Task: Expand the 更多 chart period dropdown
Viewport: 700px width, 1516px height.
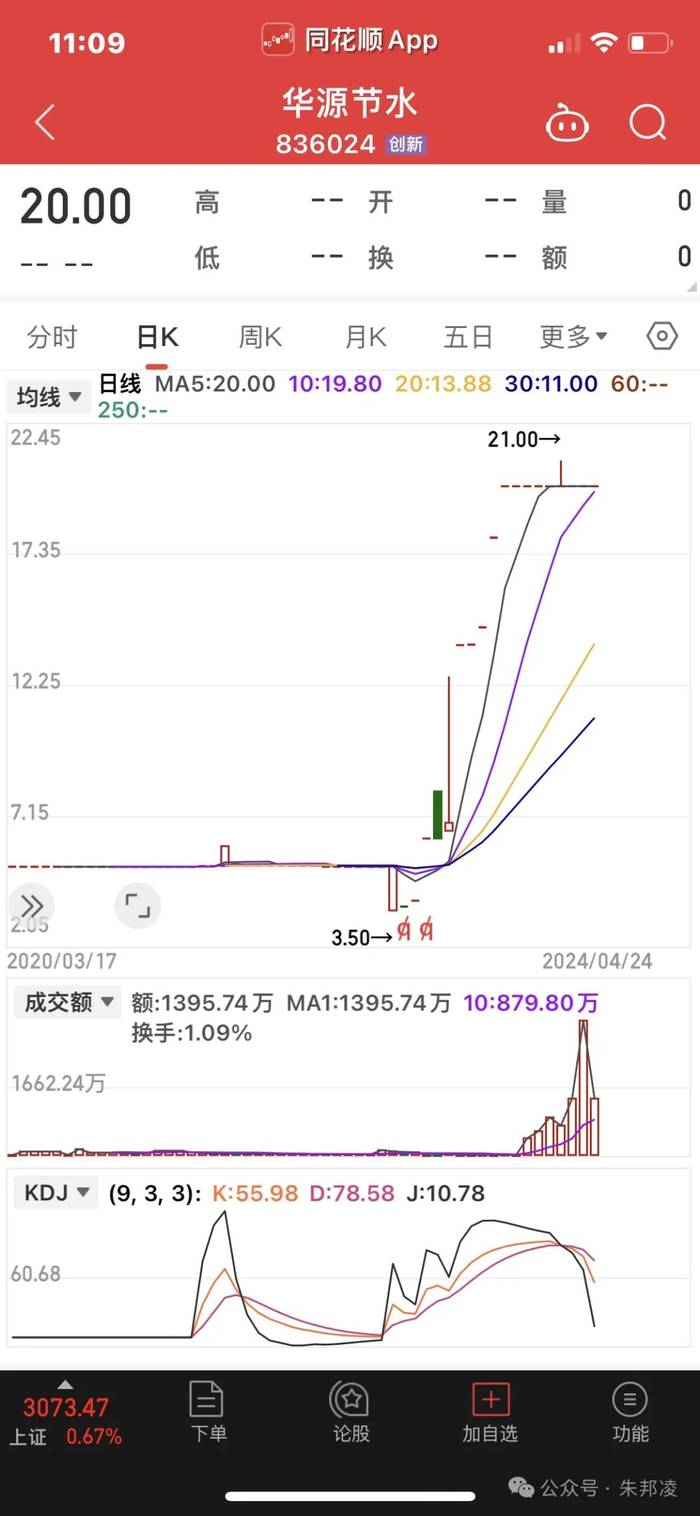Action: 574,337
